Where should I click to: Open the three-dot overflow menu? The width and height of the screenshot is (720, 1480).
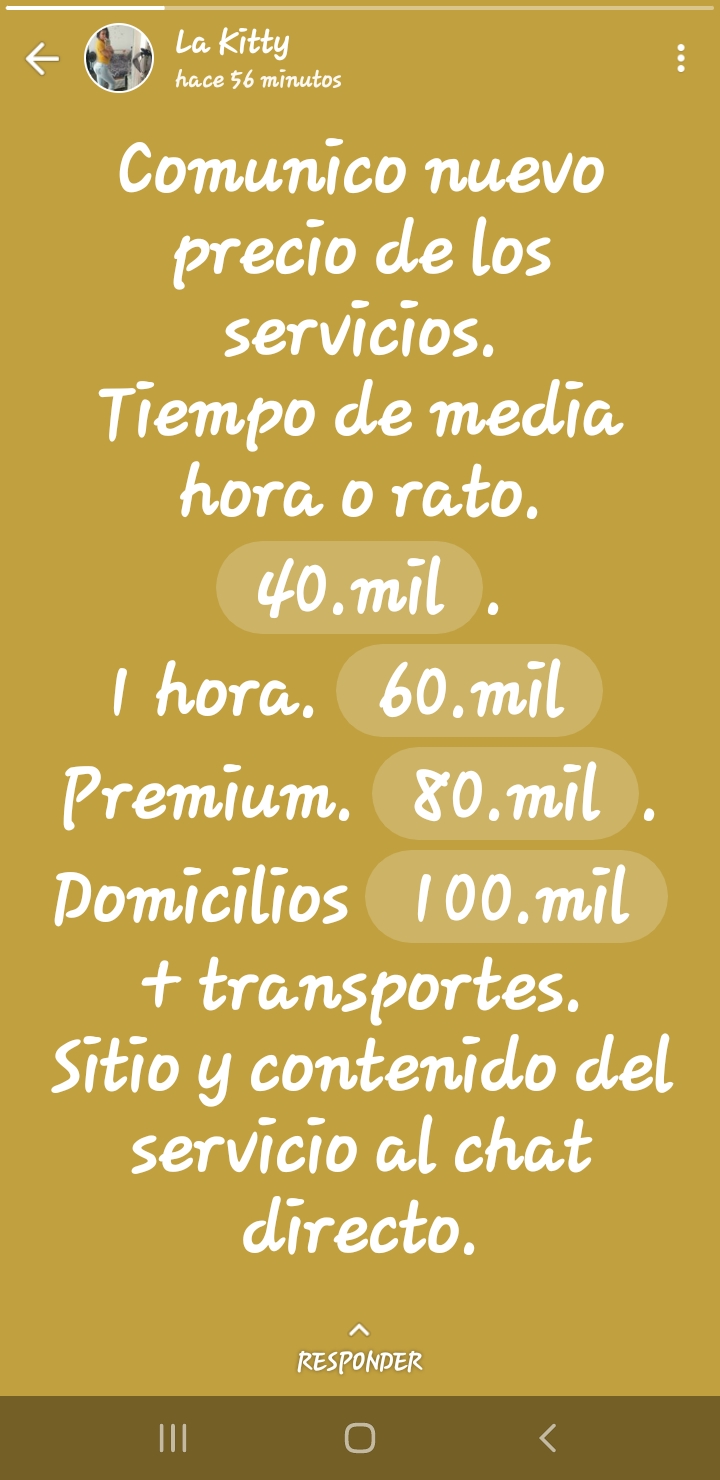[680, 58]
